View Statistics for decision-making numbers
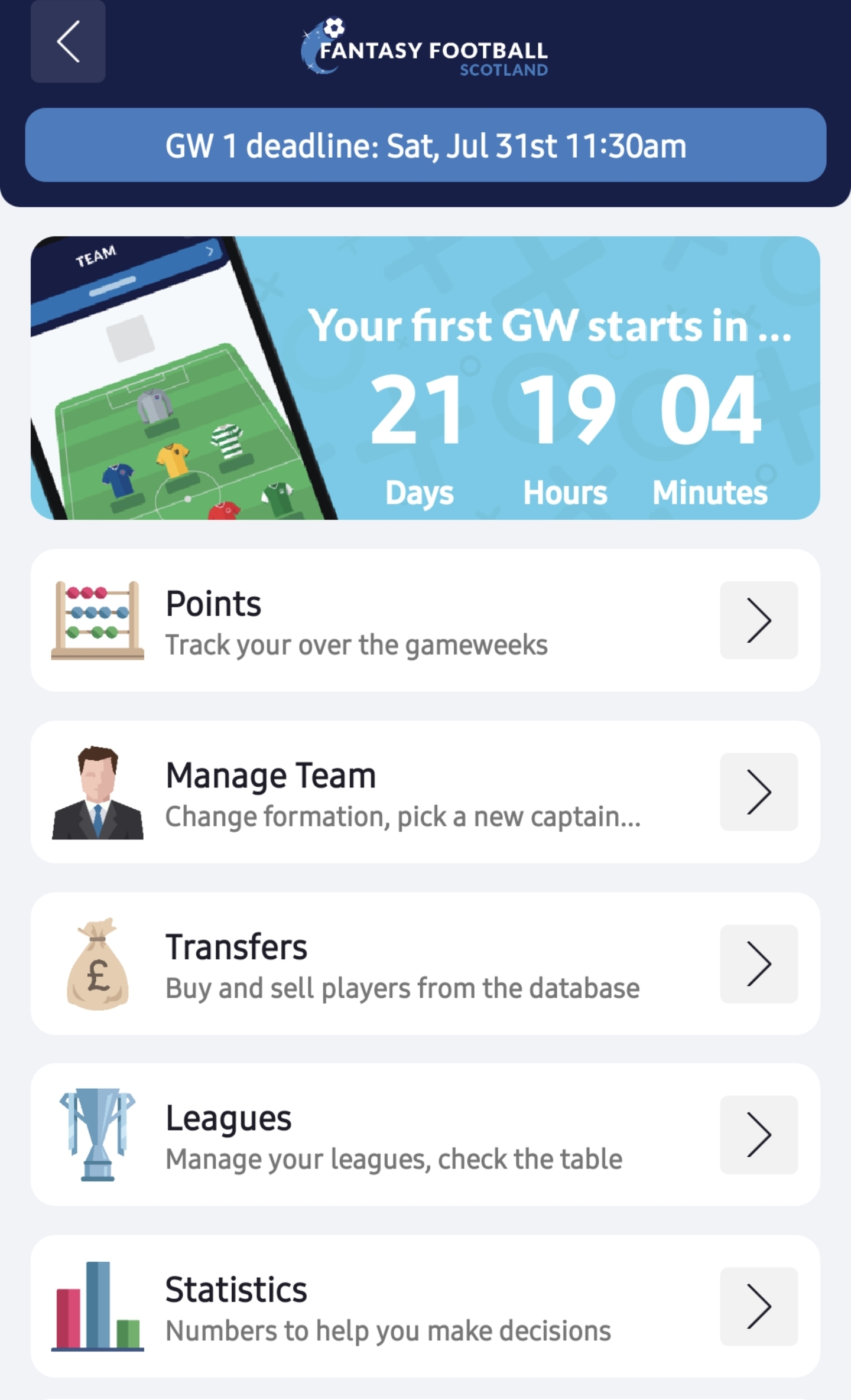 pyautogui.click(x=425, y=1307)
